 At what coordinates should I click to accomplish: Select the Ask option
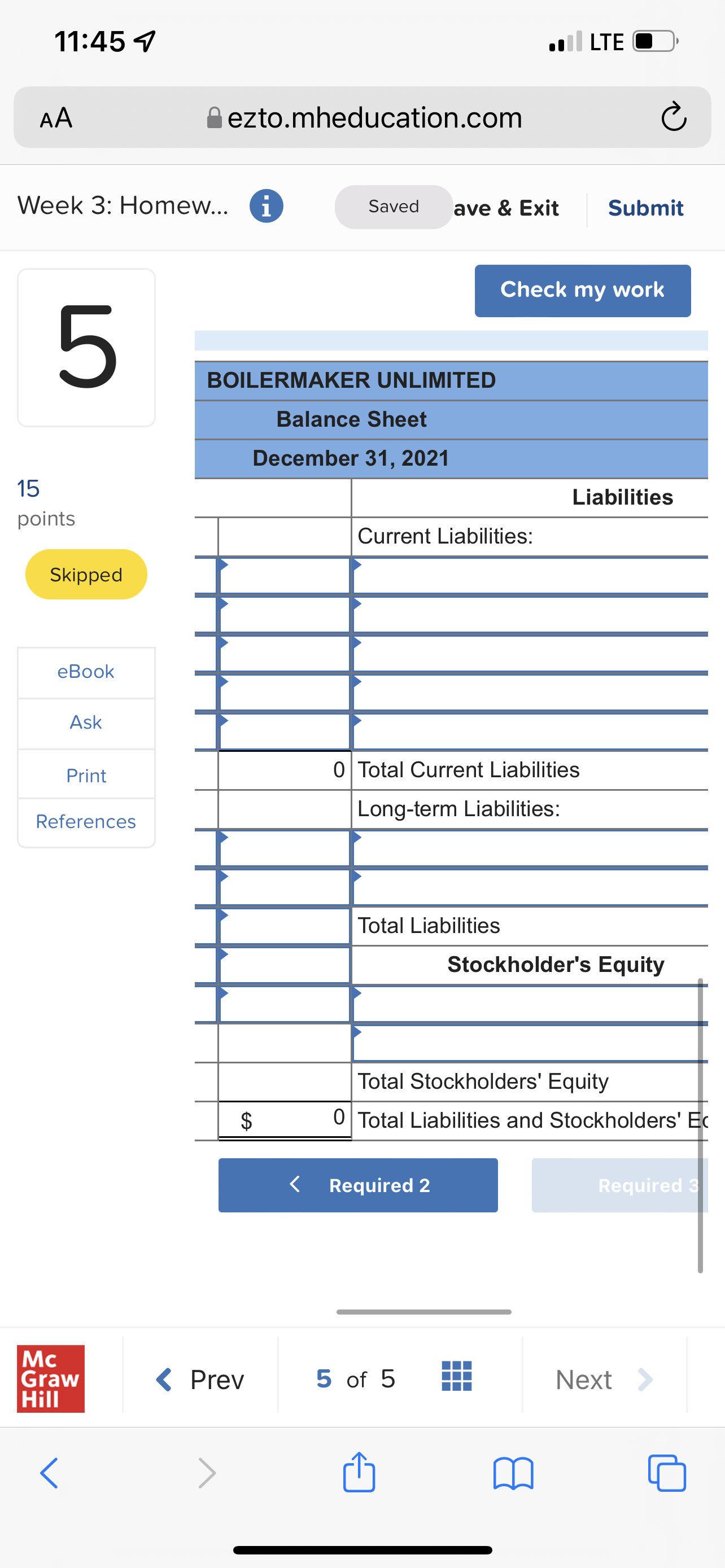[86, 722]
